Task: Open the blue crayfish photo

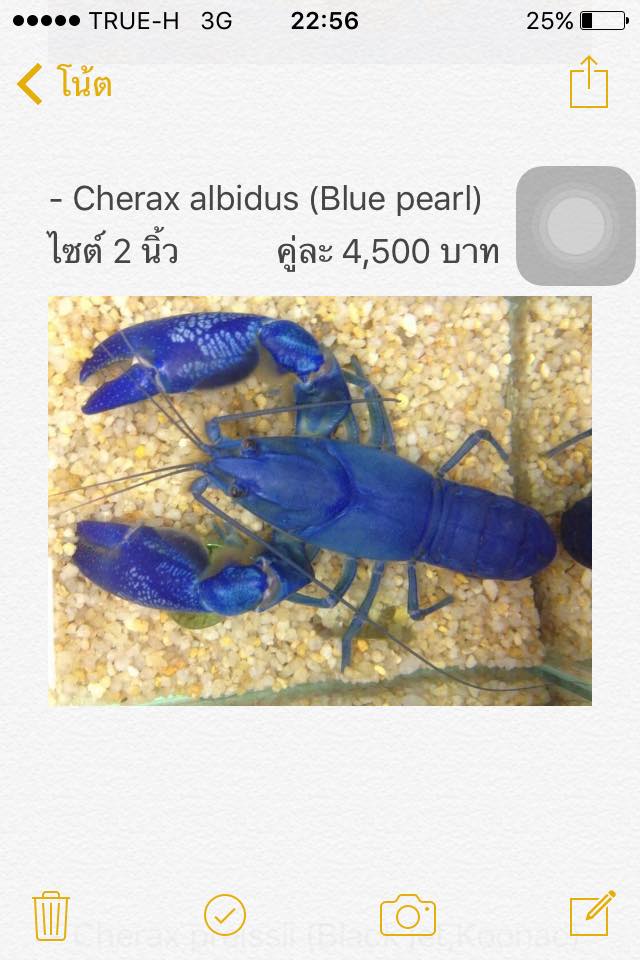Action: 320,500
